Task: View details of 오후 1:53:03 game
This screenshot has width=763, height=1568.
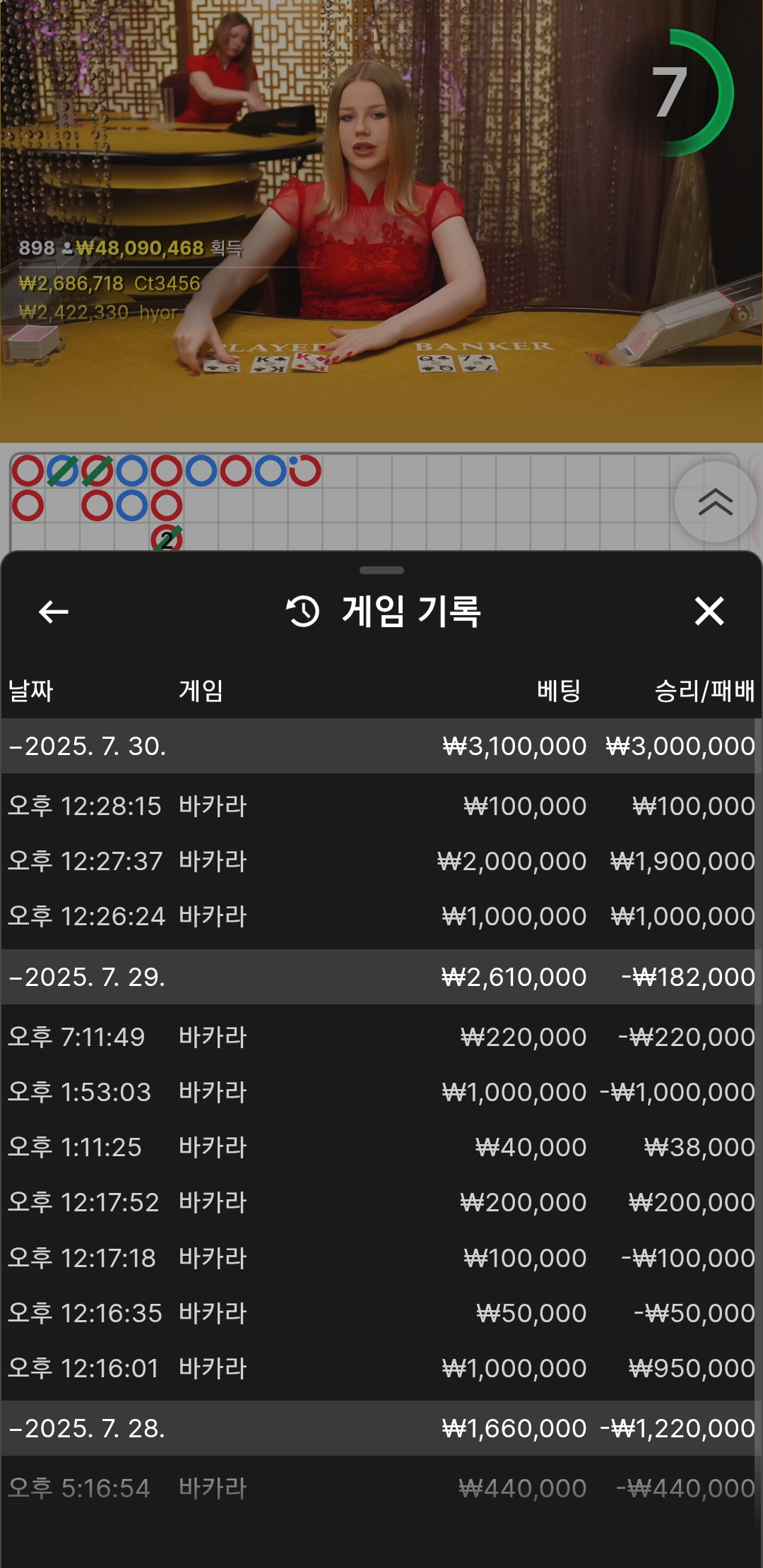Action: pos(381,1093)
